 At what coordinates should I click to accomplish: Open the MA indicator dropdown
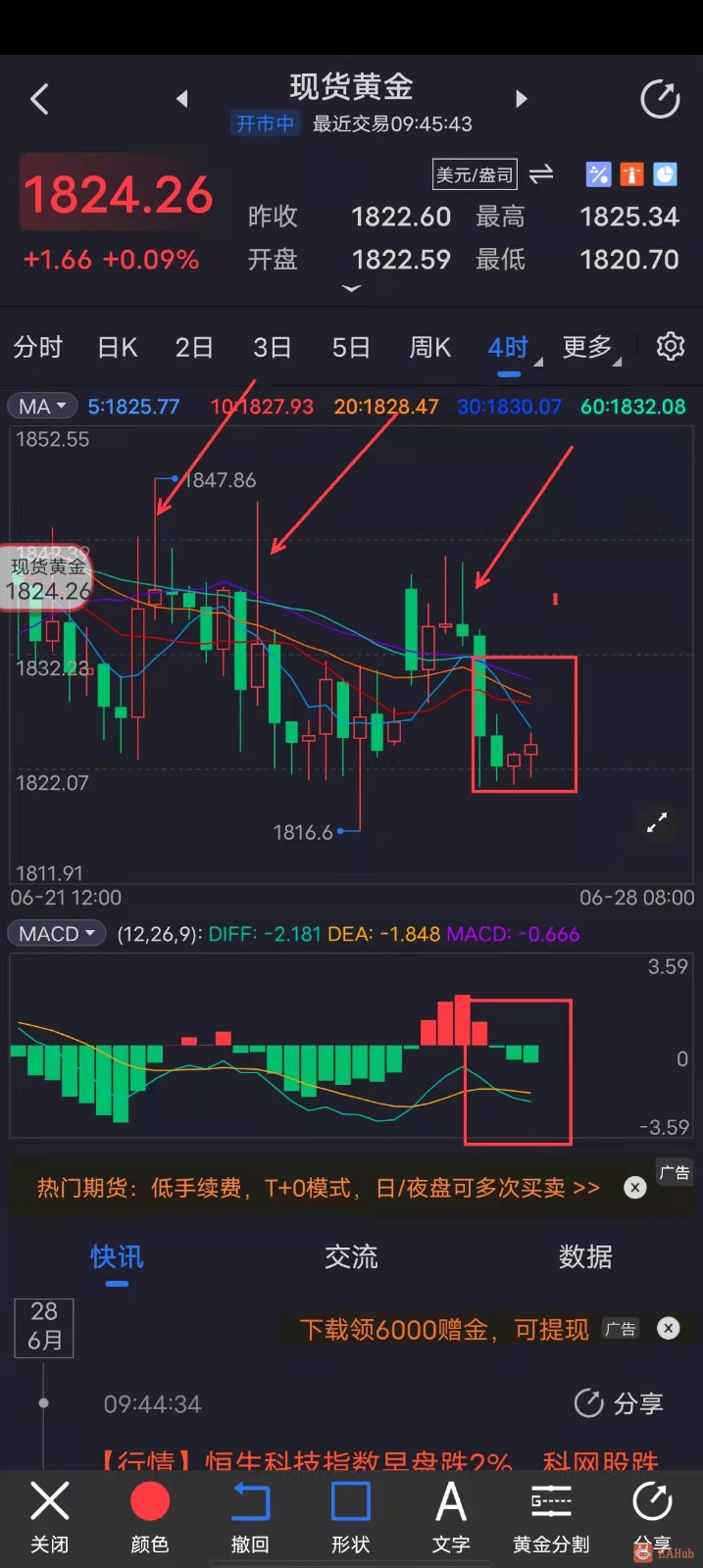pyautogui.click(x=41, y=406)
